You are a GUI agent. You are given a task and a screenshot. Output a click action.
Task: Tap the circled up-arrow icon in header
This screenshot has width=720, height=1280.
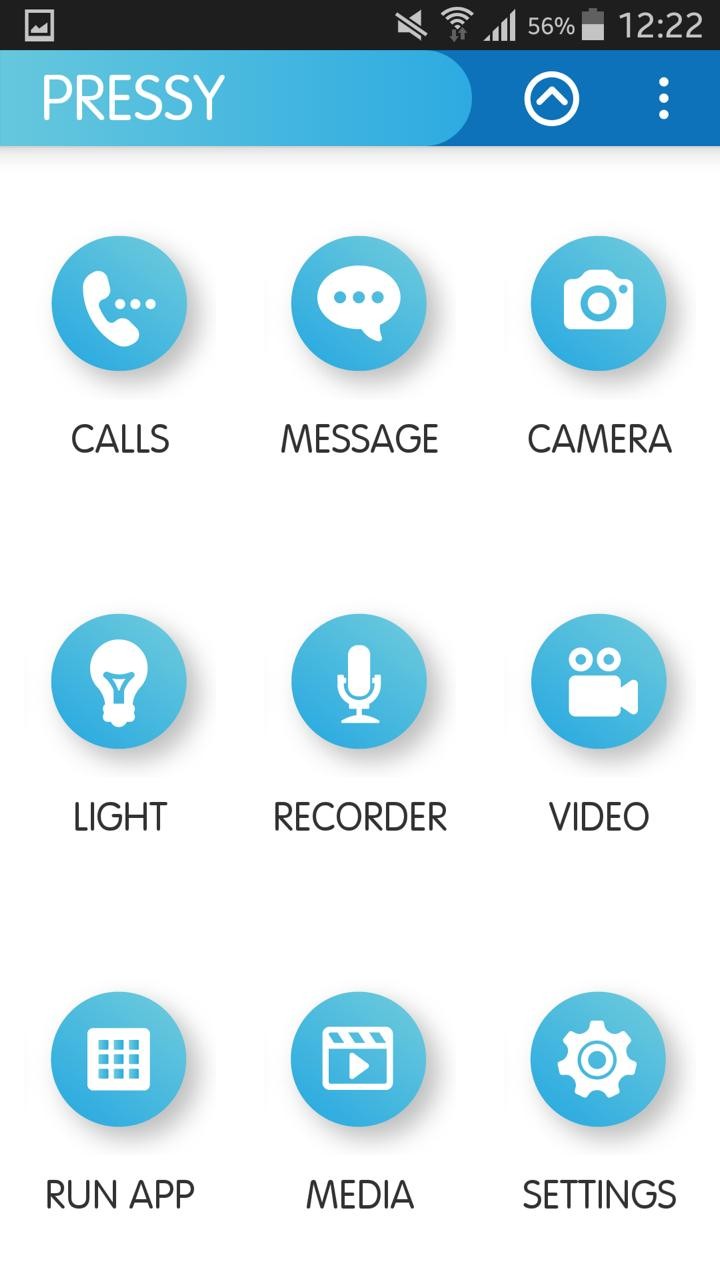click(x=551, y=98)
